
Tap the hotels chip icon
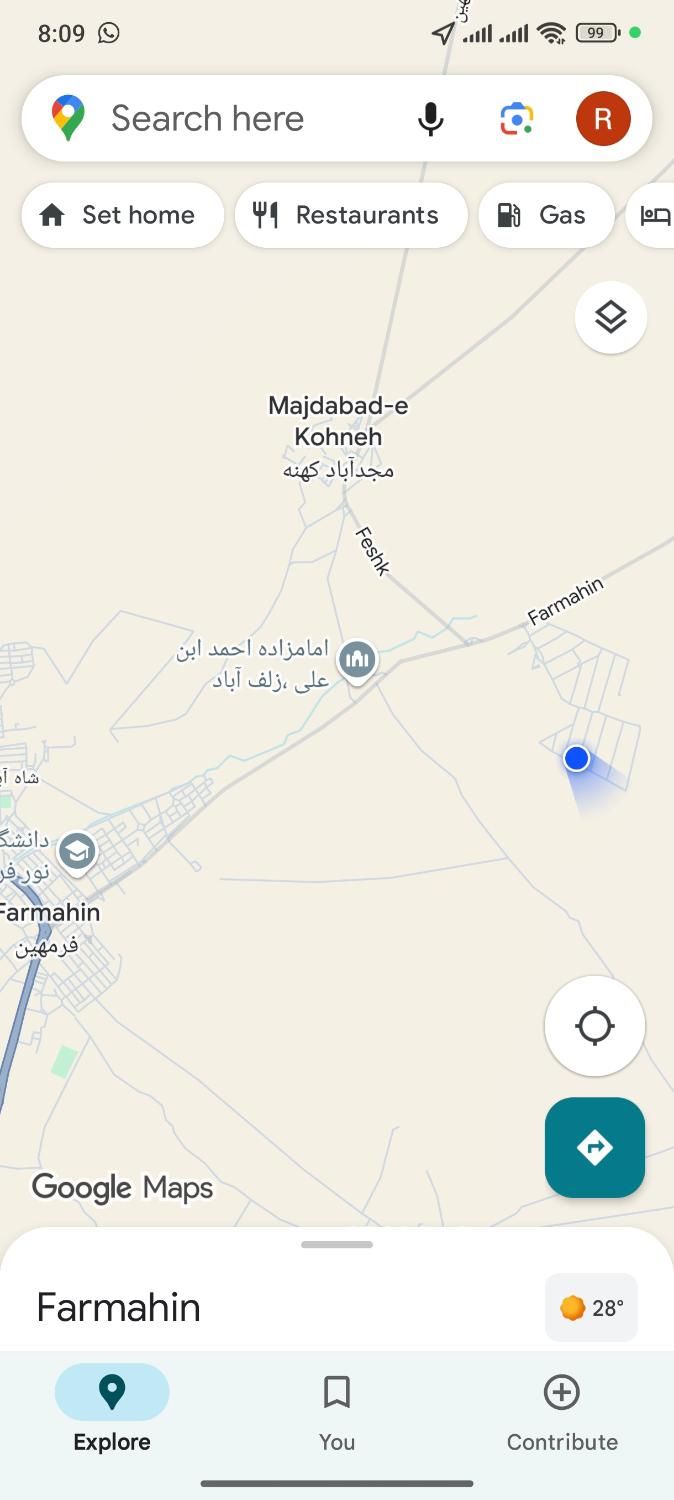tap(654, 215)
